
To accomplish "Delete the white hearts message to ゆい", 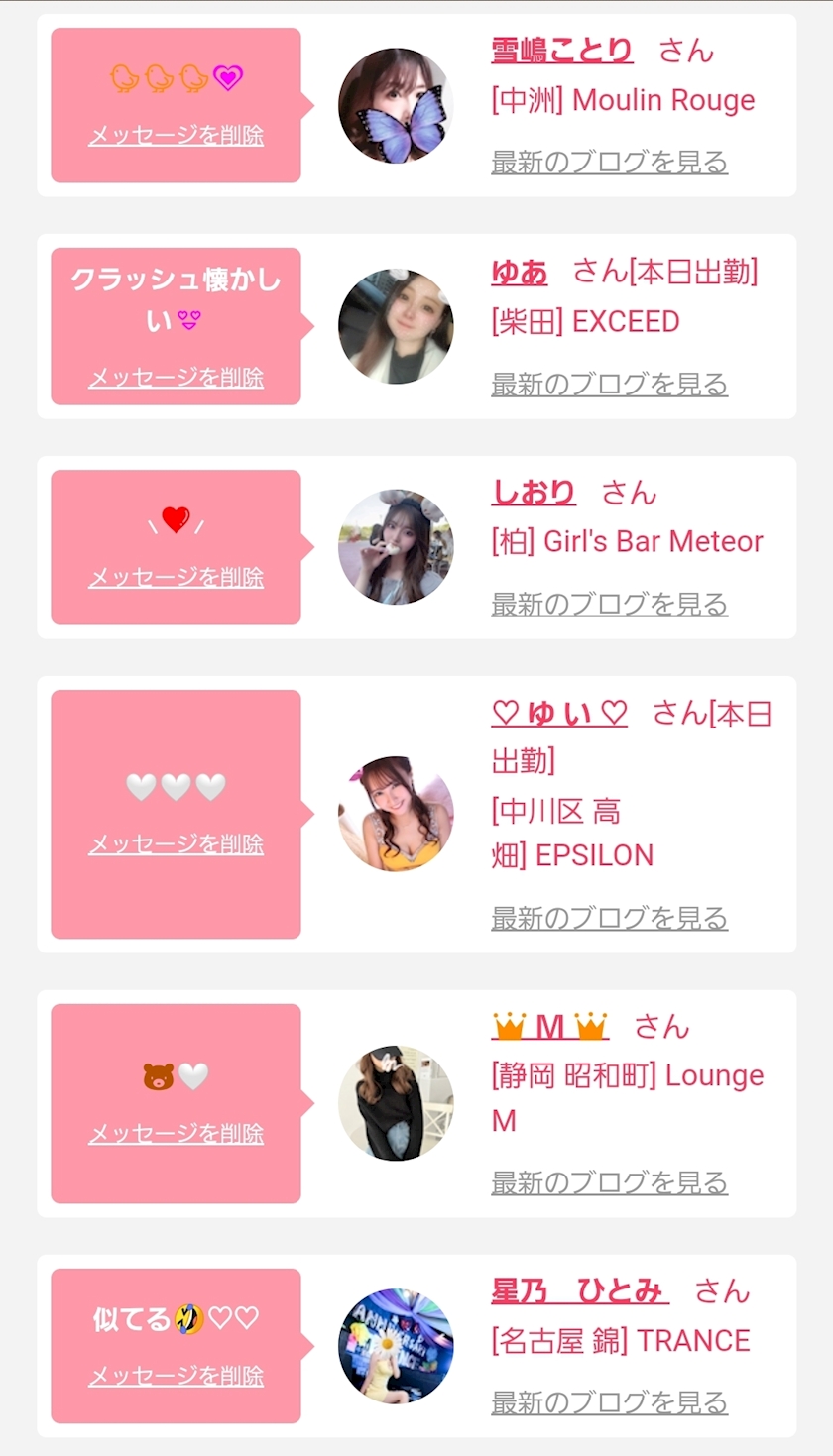I will click(x=176, y=843).
